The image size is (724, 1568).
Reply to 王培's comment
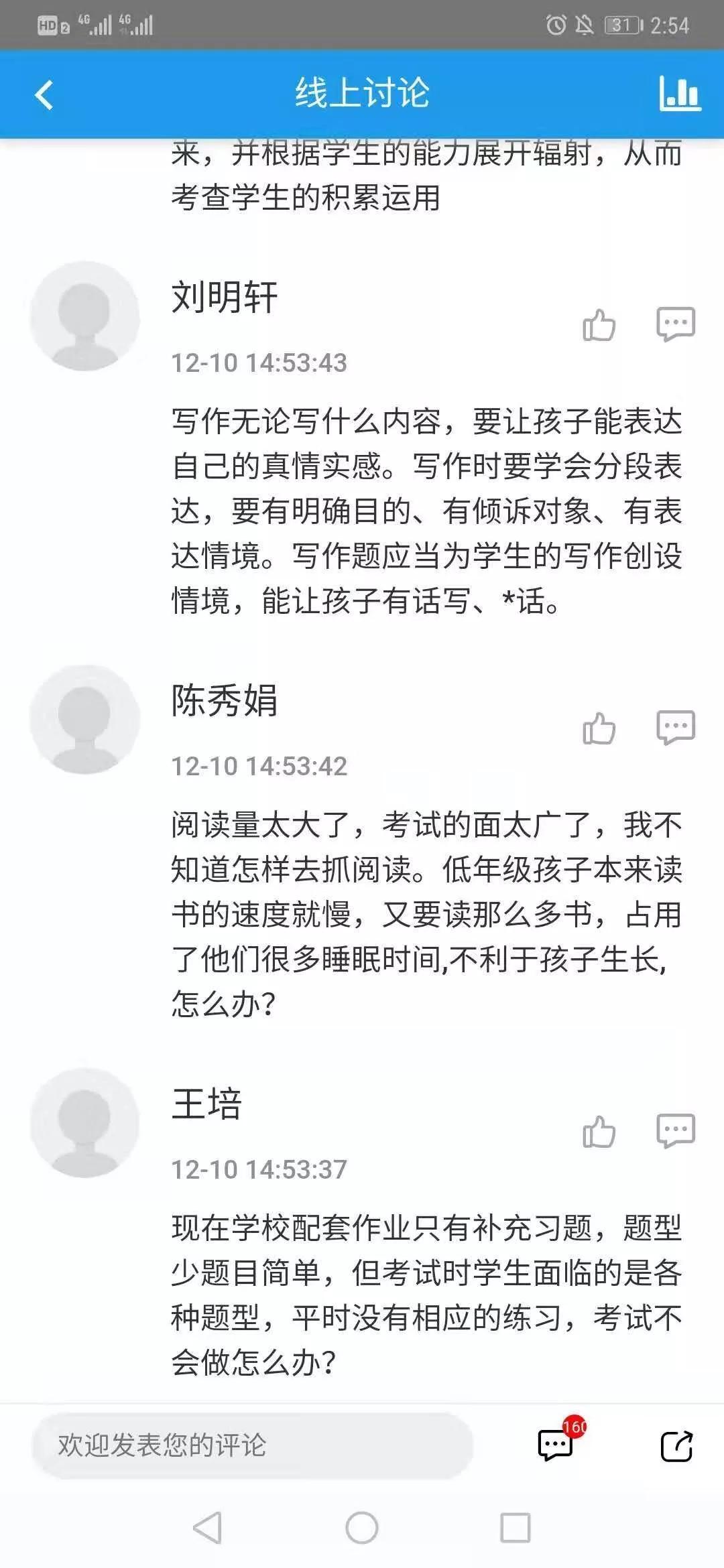675,1130
